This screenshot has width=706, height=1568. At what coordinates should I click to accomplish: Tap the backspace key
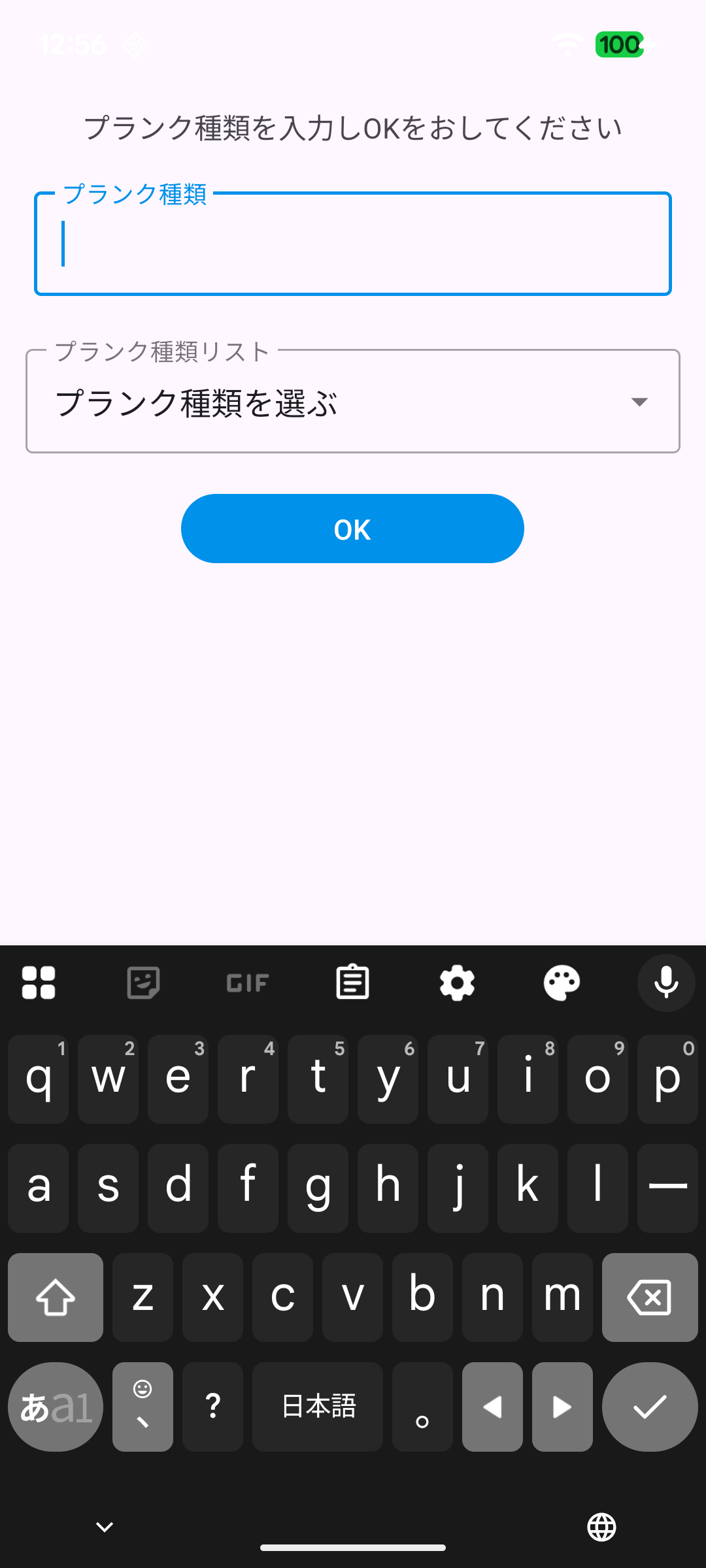click(x=649, y=1298)
